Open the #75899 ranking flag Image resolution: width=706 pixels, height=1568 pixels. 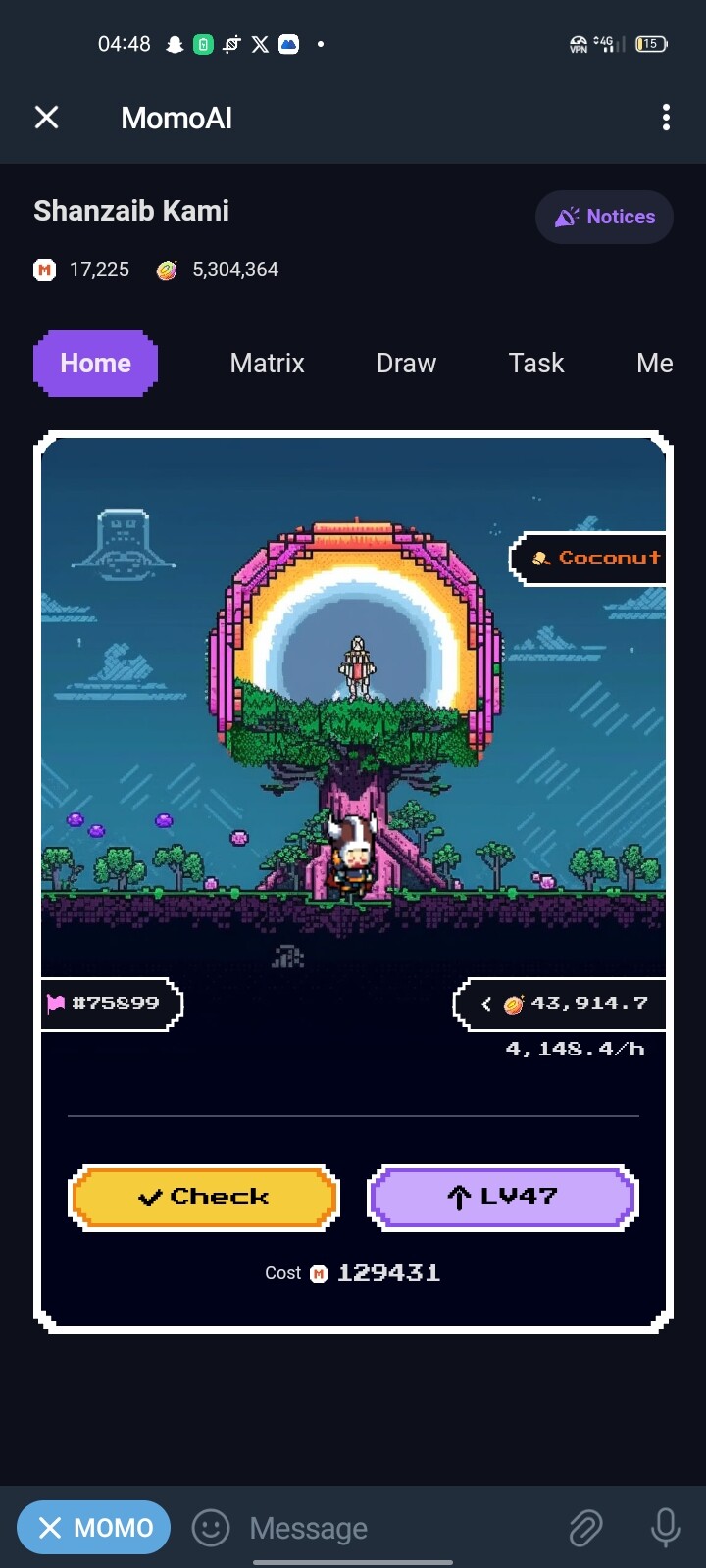(112, 1004)
